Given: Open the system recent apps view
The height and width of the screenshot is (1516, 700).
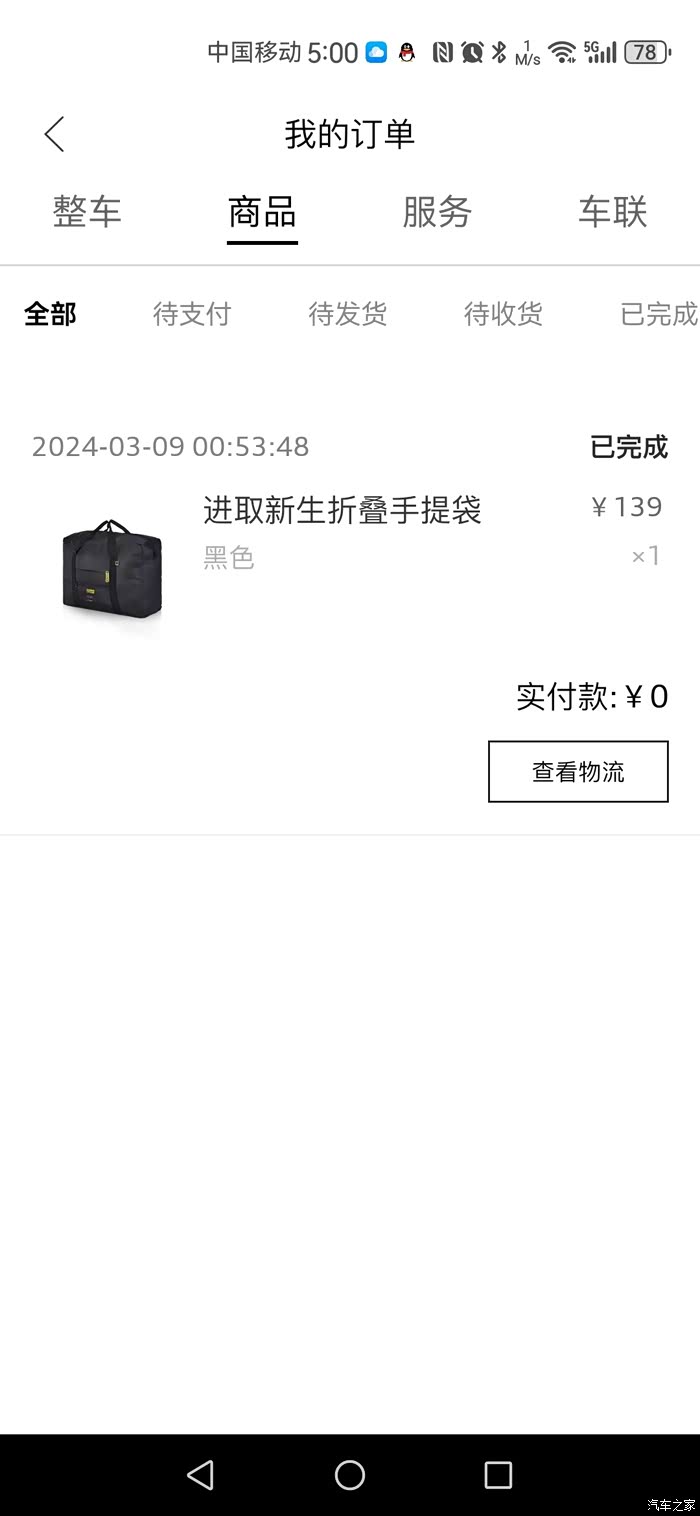Looking at the screenshot, I should pos(498,1474).
